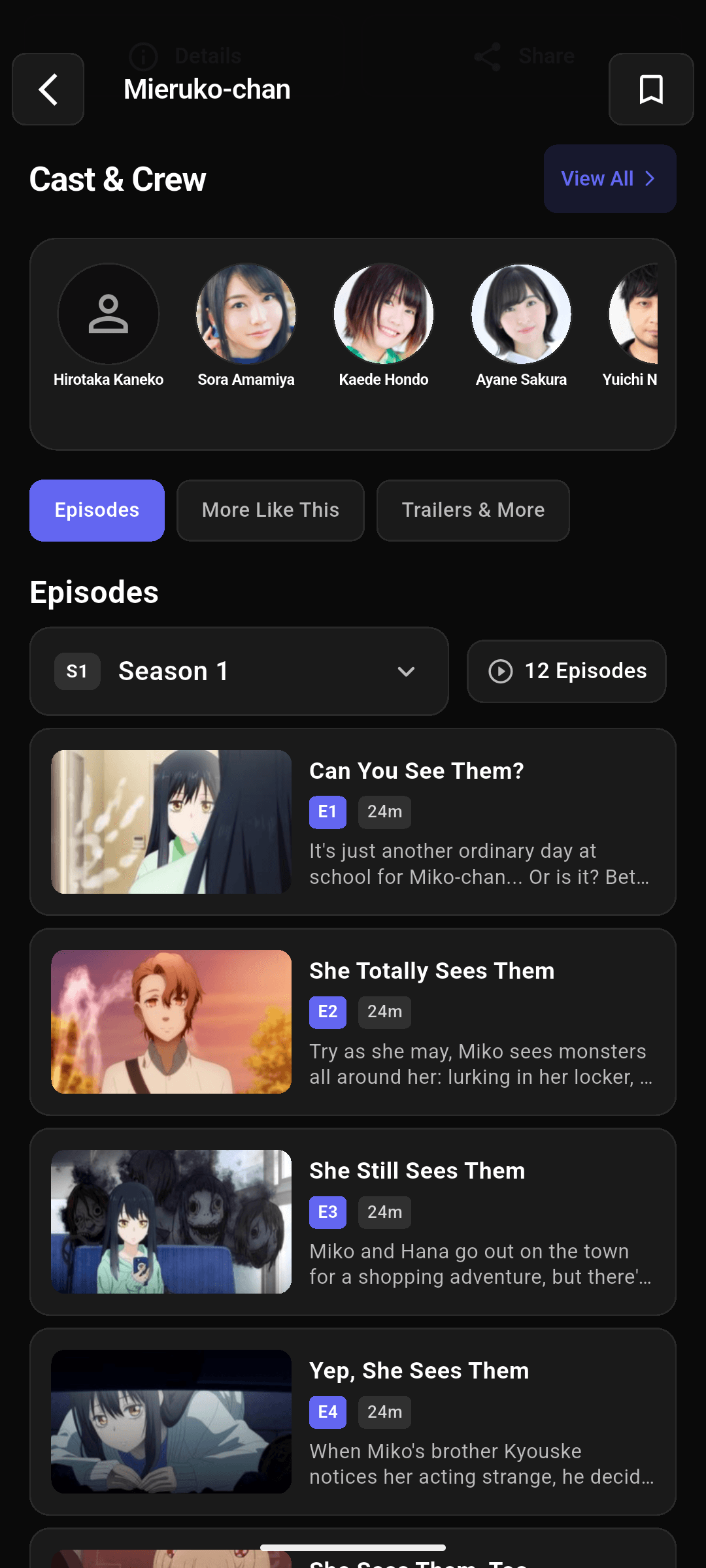Open episode Can You See Them?
Image resolution: width=706 pixels, height=1568 pixels.
353,821
